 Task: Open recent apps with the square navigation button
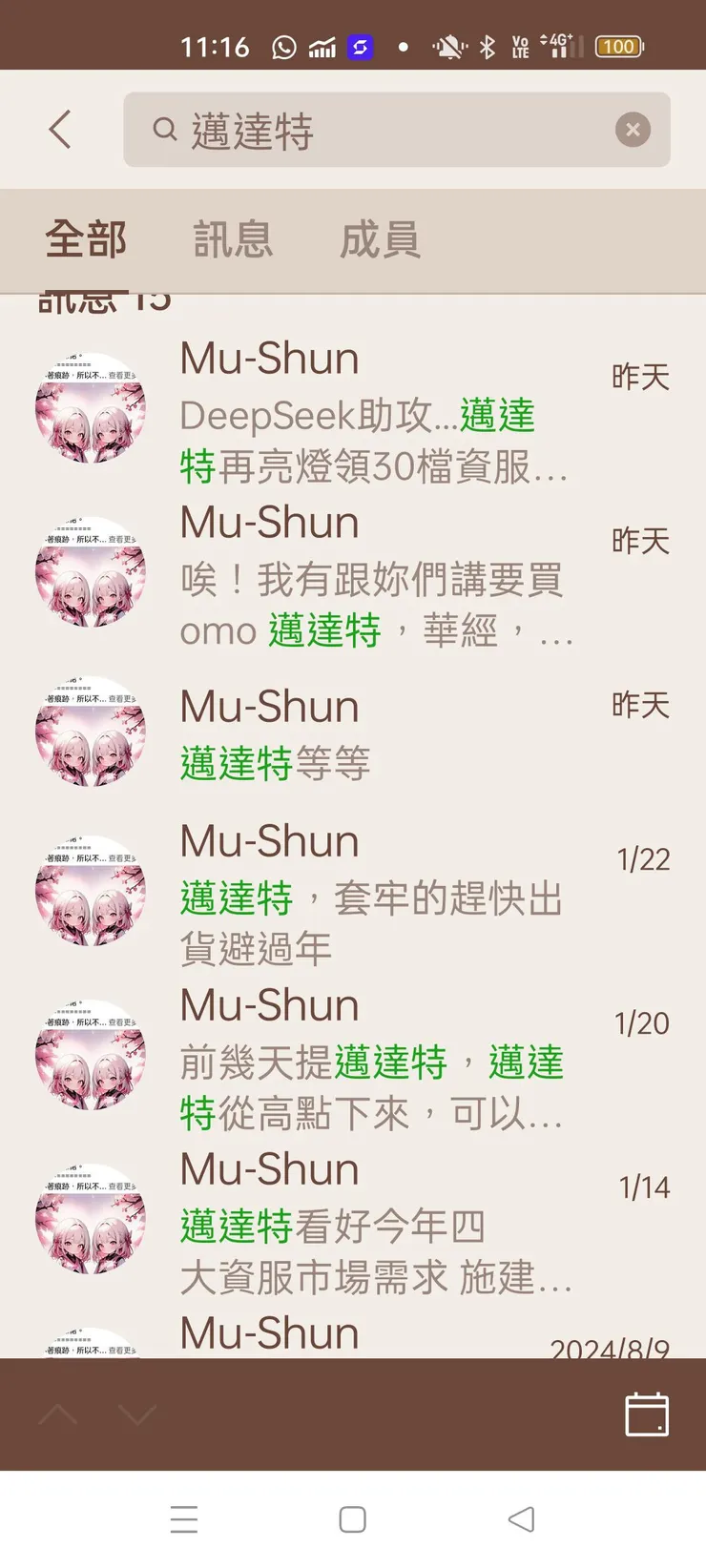pyautogui.click(x=353, y=1518)
